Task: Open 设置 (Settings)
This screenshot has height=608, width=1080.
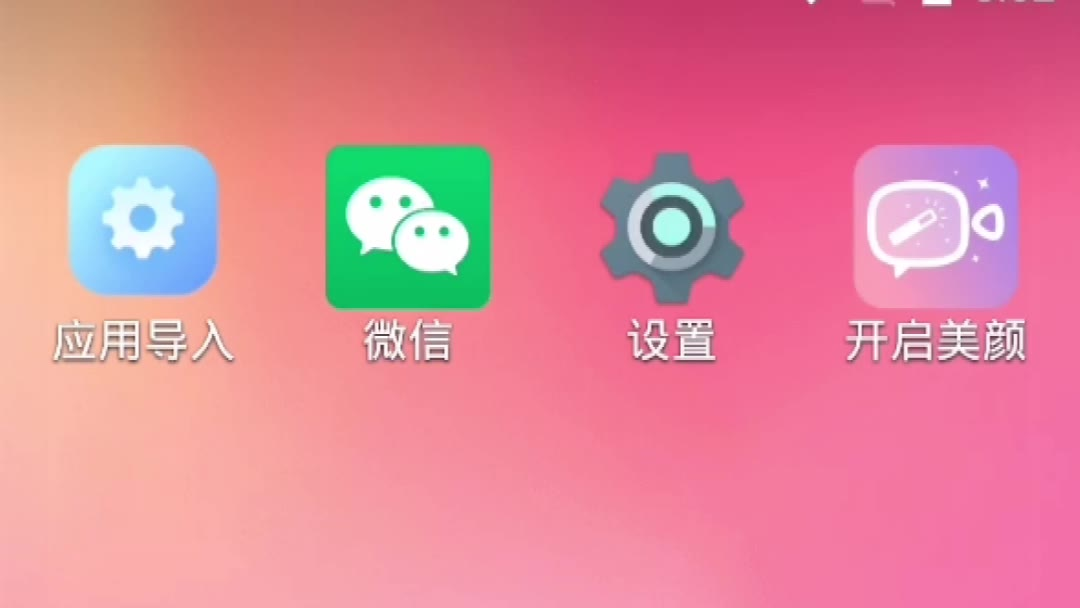Action: tap(672, 227)
